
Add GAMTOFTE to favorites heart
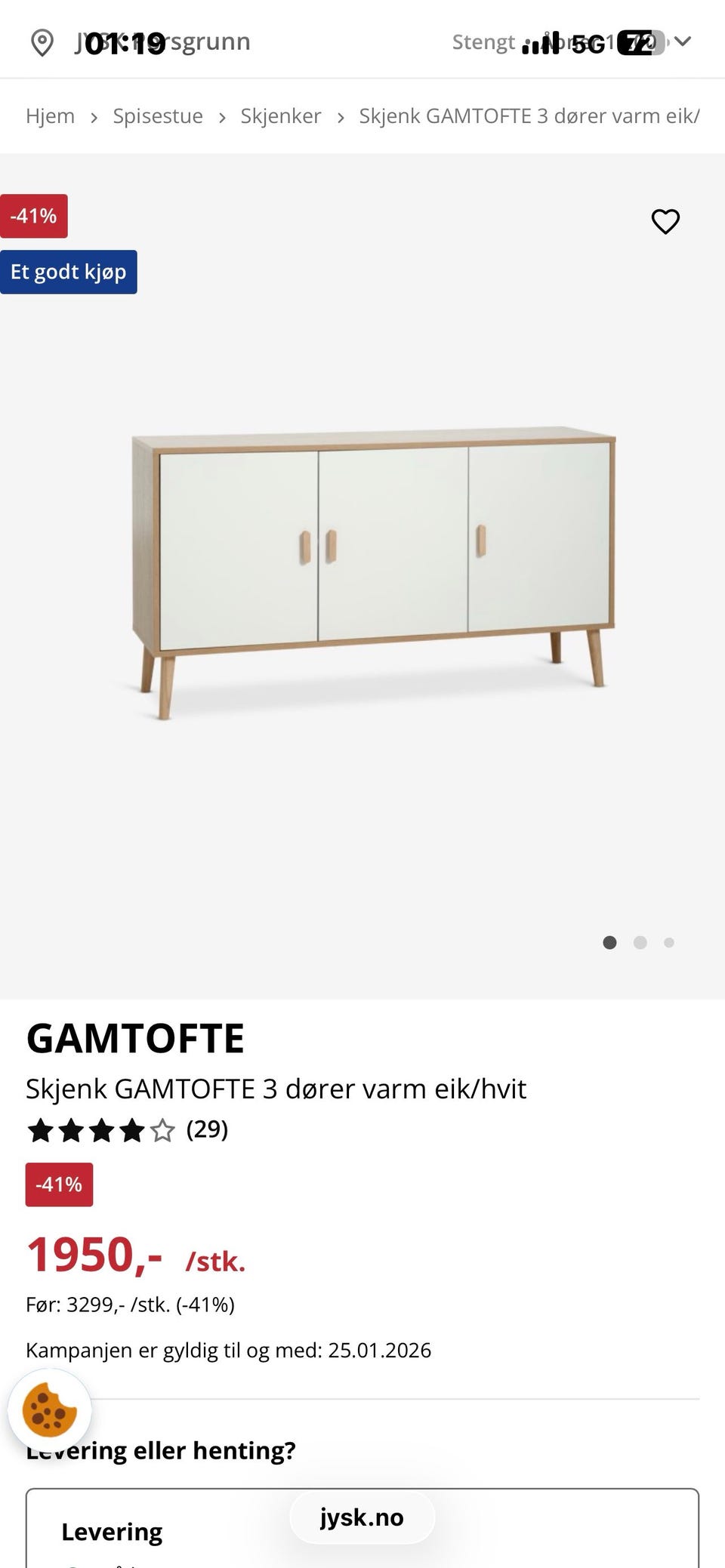click(x=665, y=222)
